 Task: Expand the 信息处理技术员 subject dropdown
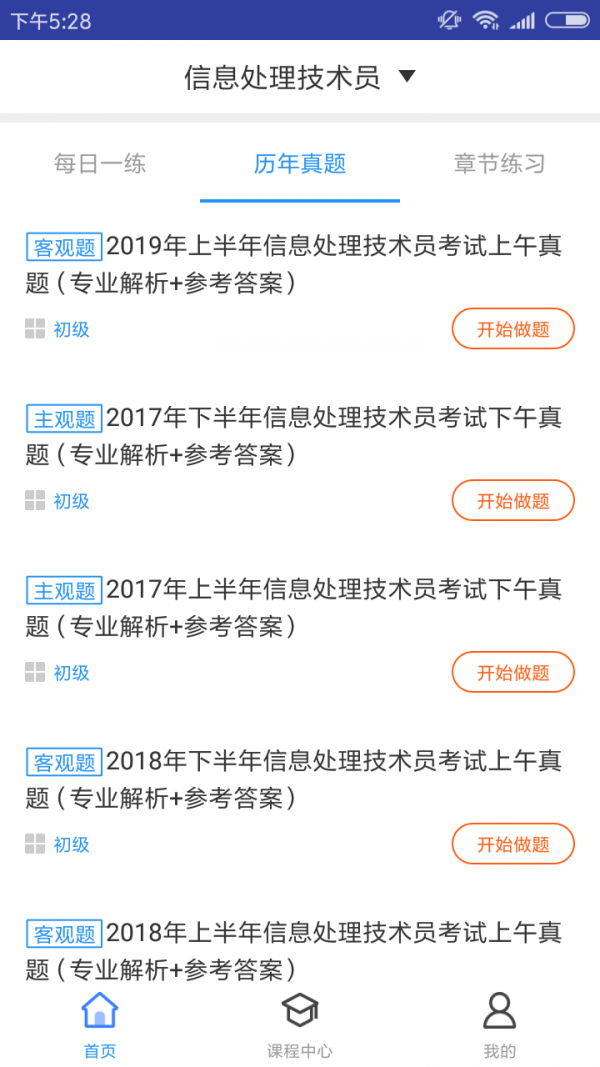tap(300, 78)
